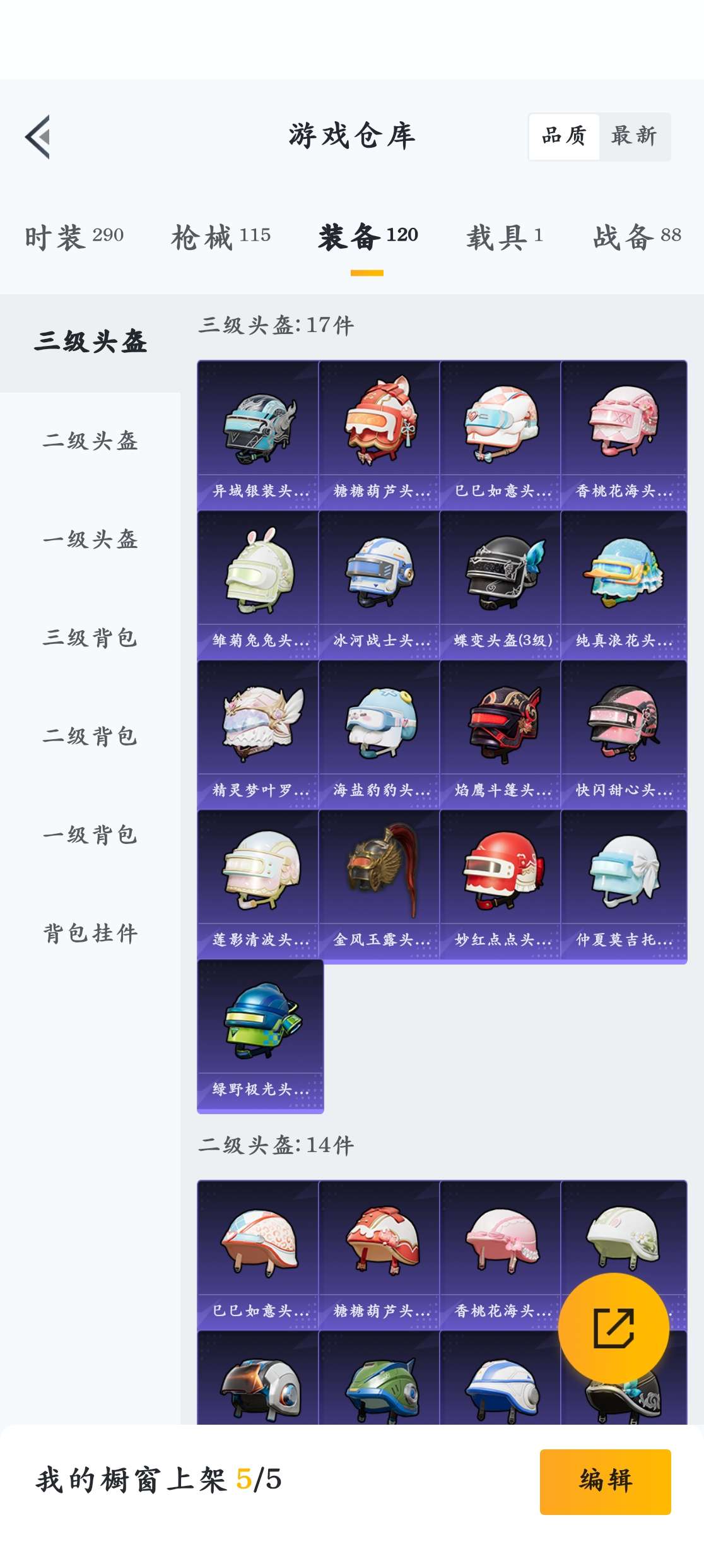Select 一级头盔 in the side menu
This screenshot has width=704, height=1568.
pos(90,539)
